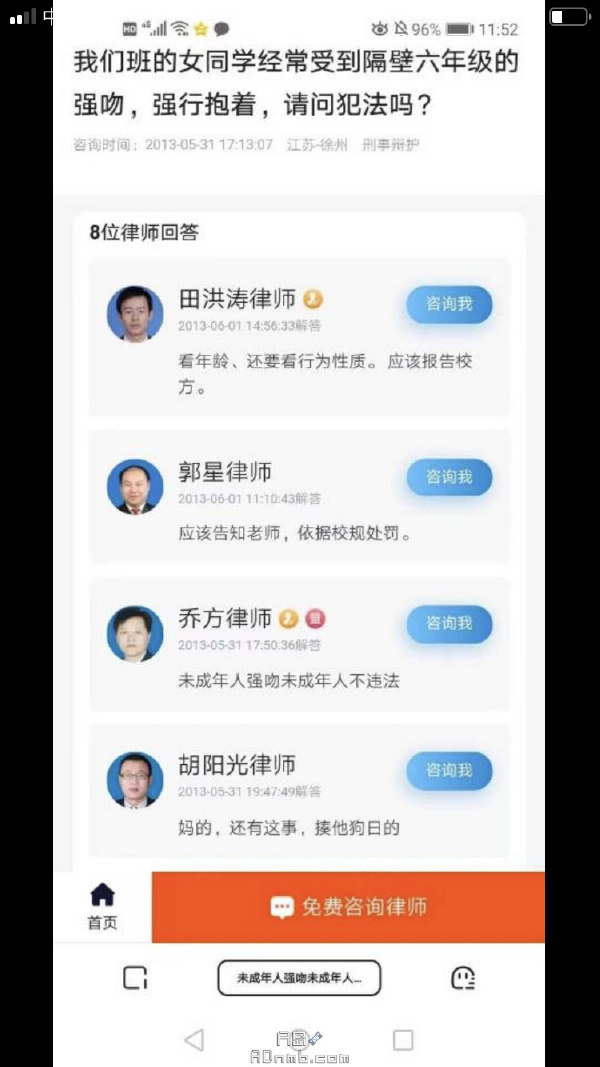Tap 咨询我 next to 田洪涛律师
Viewport: 600px width, 1067px height.
pos(449,304)
